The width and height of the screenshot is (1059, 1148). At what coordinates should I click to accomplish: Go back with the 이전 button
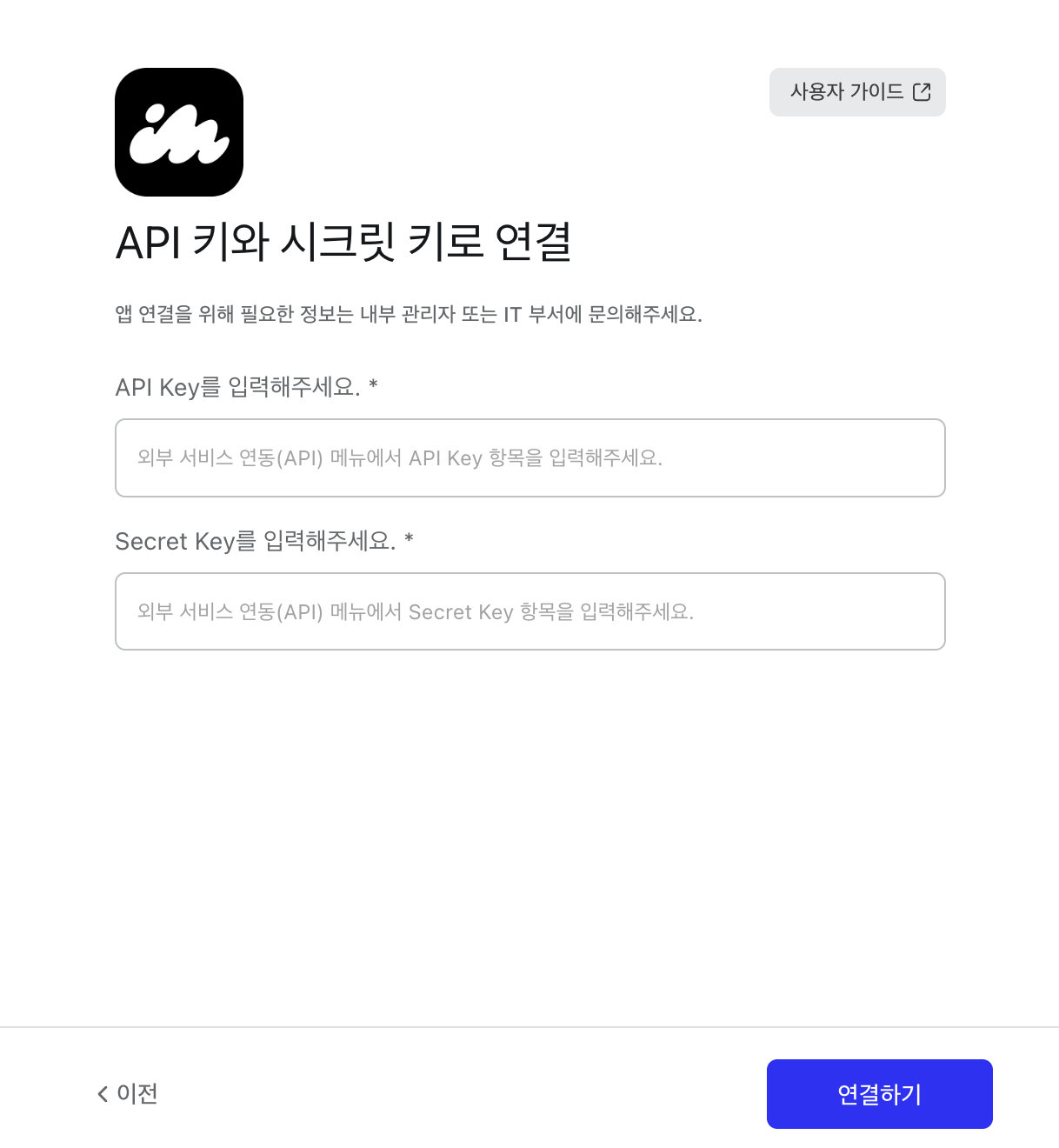click(x=128, y=1093)
